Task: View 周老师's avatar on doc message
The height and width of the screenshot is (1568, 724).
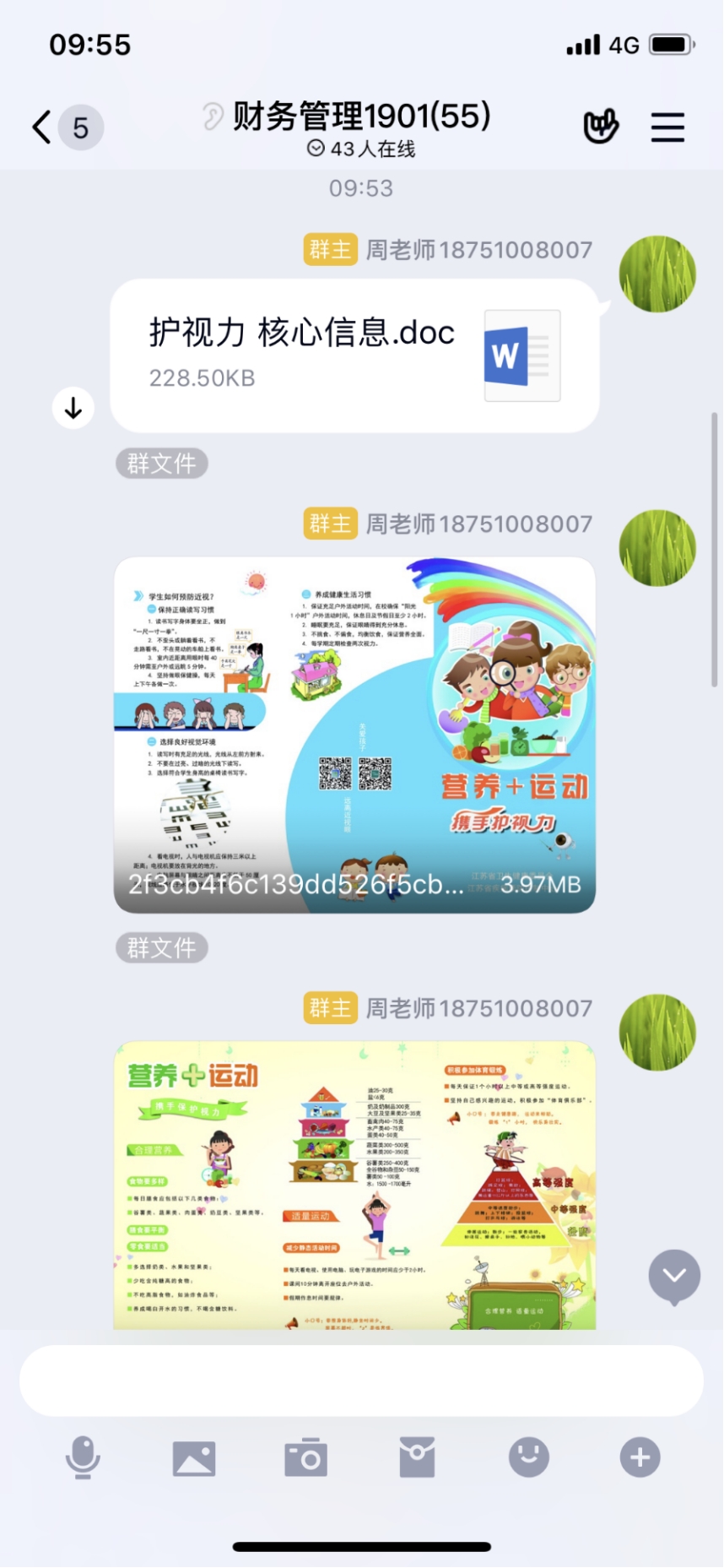Action: coord(657,274)
